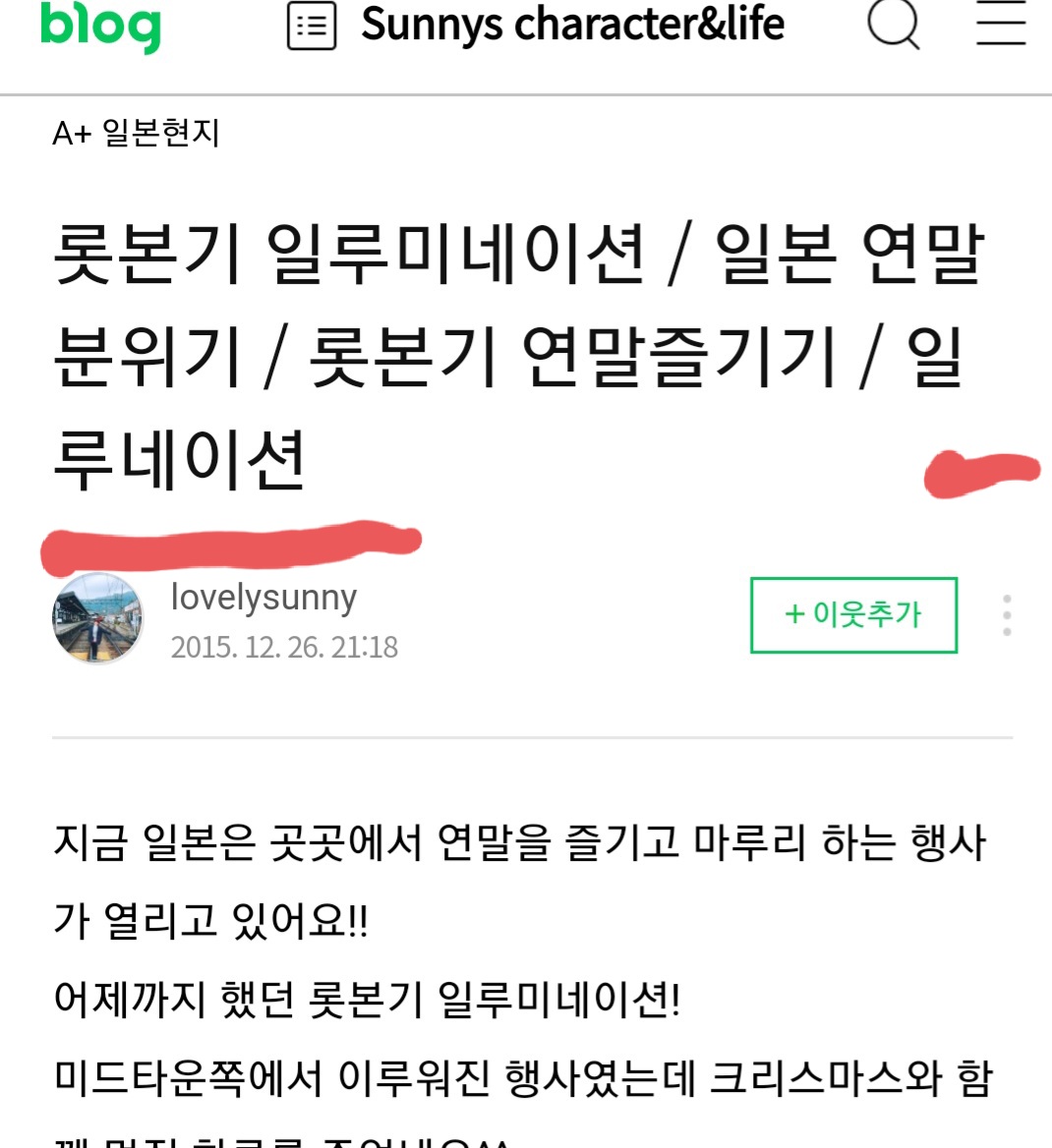View lovelysunny's profile picture
Screen dimensions: 1052x1148
(x=97, y=619)
